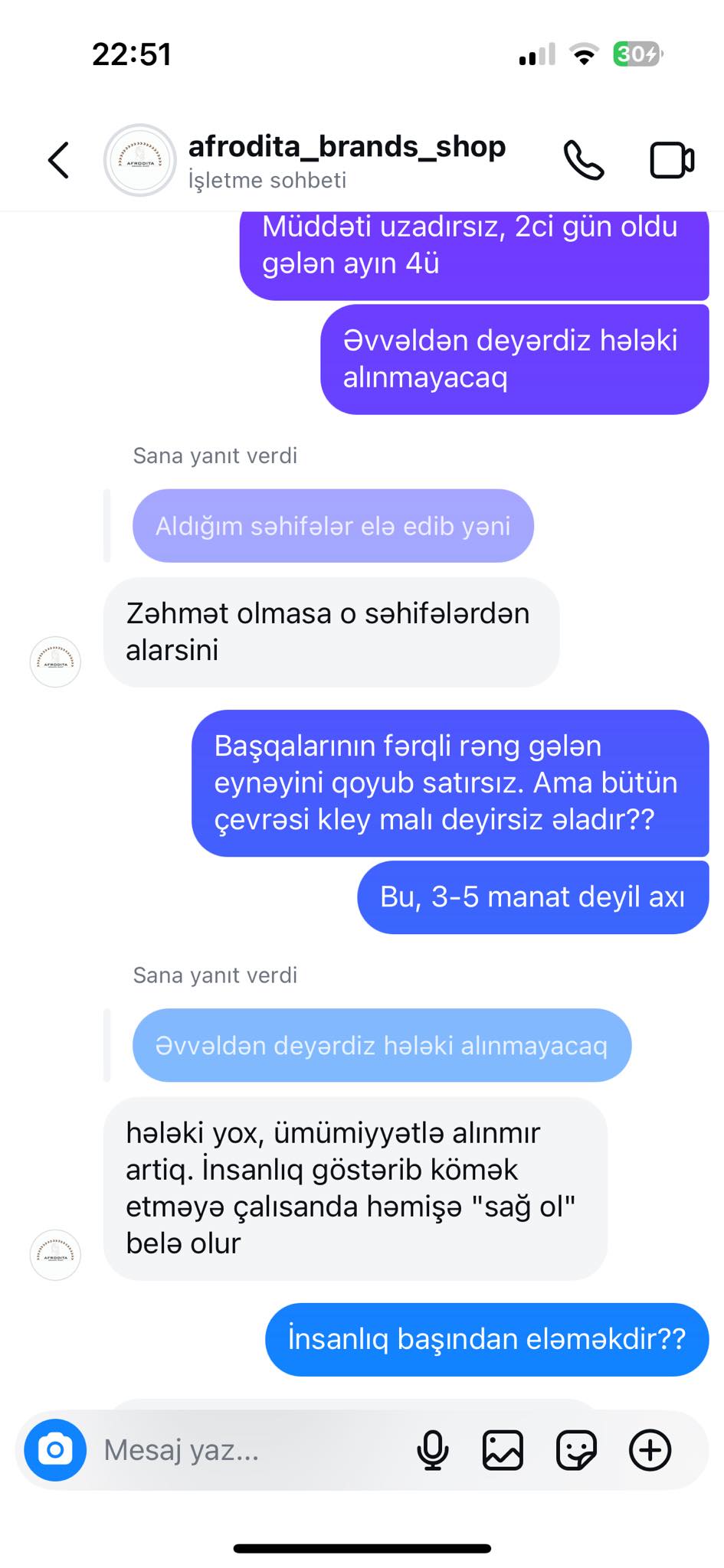Screen dimensions: 724x1568
Task: Record a voice message with the microphone
Action: pyautogui.click(x=433, y=1449)
